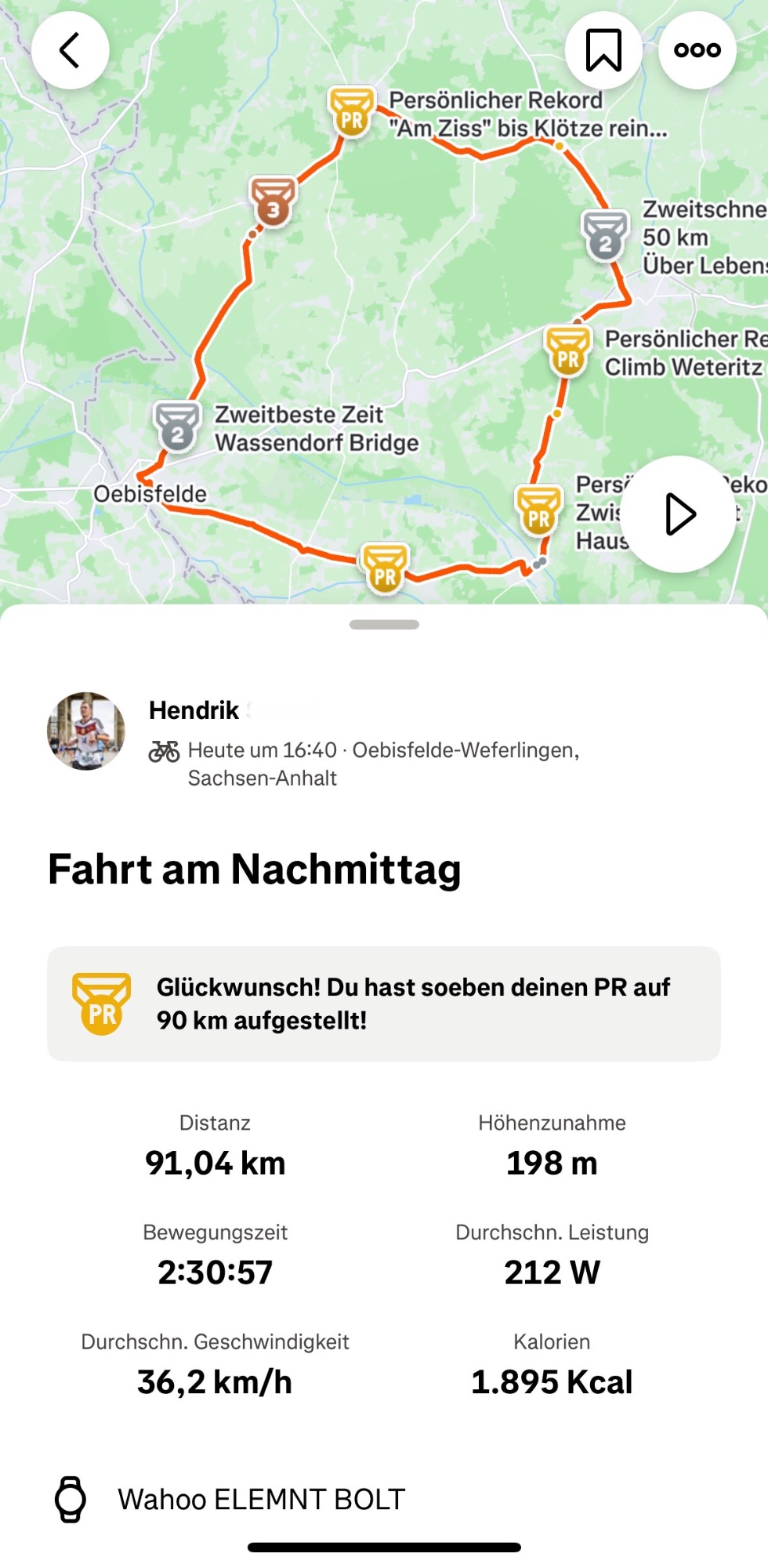Expand the activity sheet via its handle
The height and width of the screenshot is (1568, 768).
384,625
